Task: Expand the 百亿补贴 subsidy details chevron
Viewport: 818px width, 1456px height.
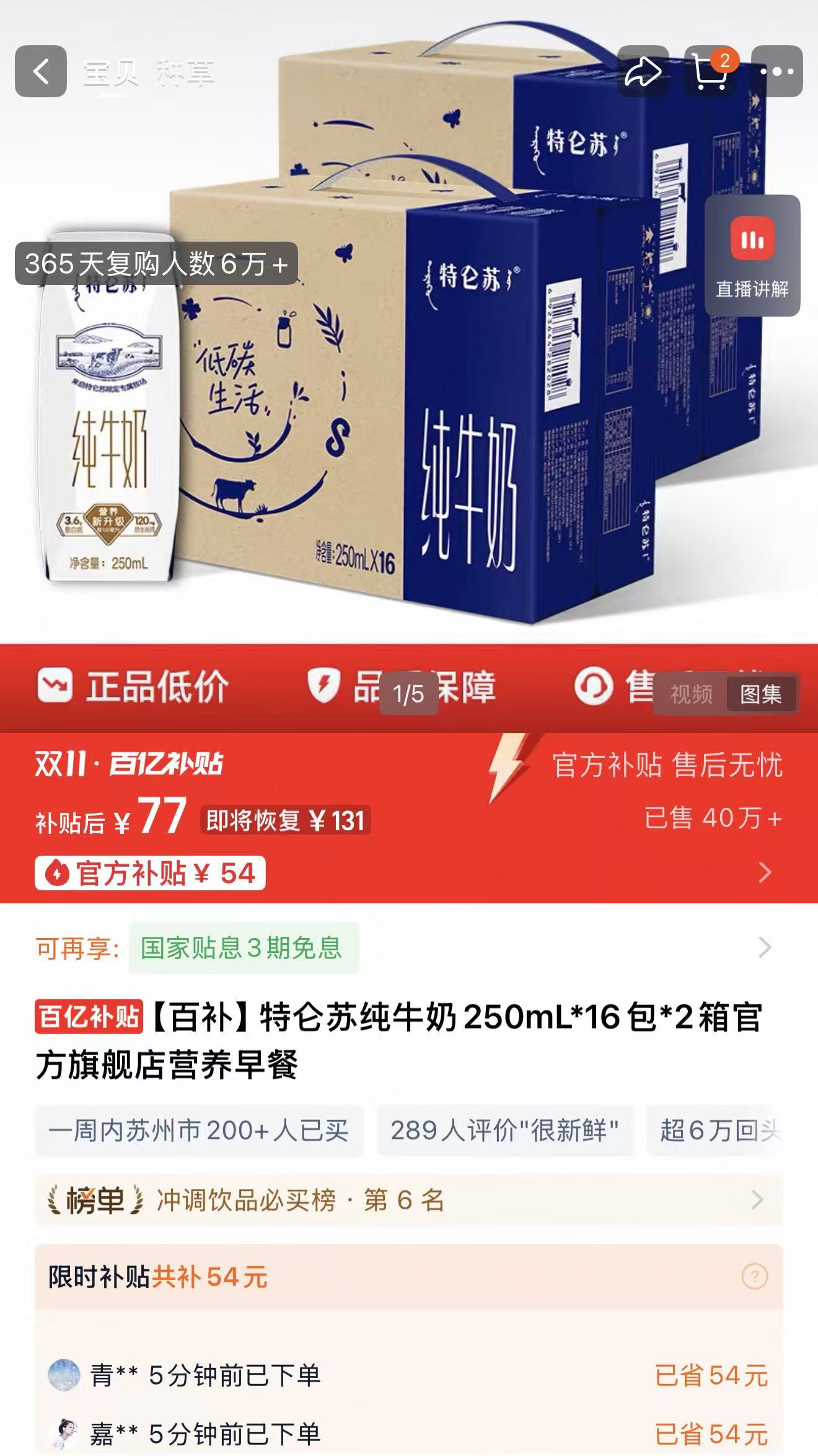Action: (x=767, y=872)
